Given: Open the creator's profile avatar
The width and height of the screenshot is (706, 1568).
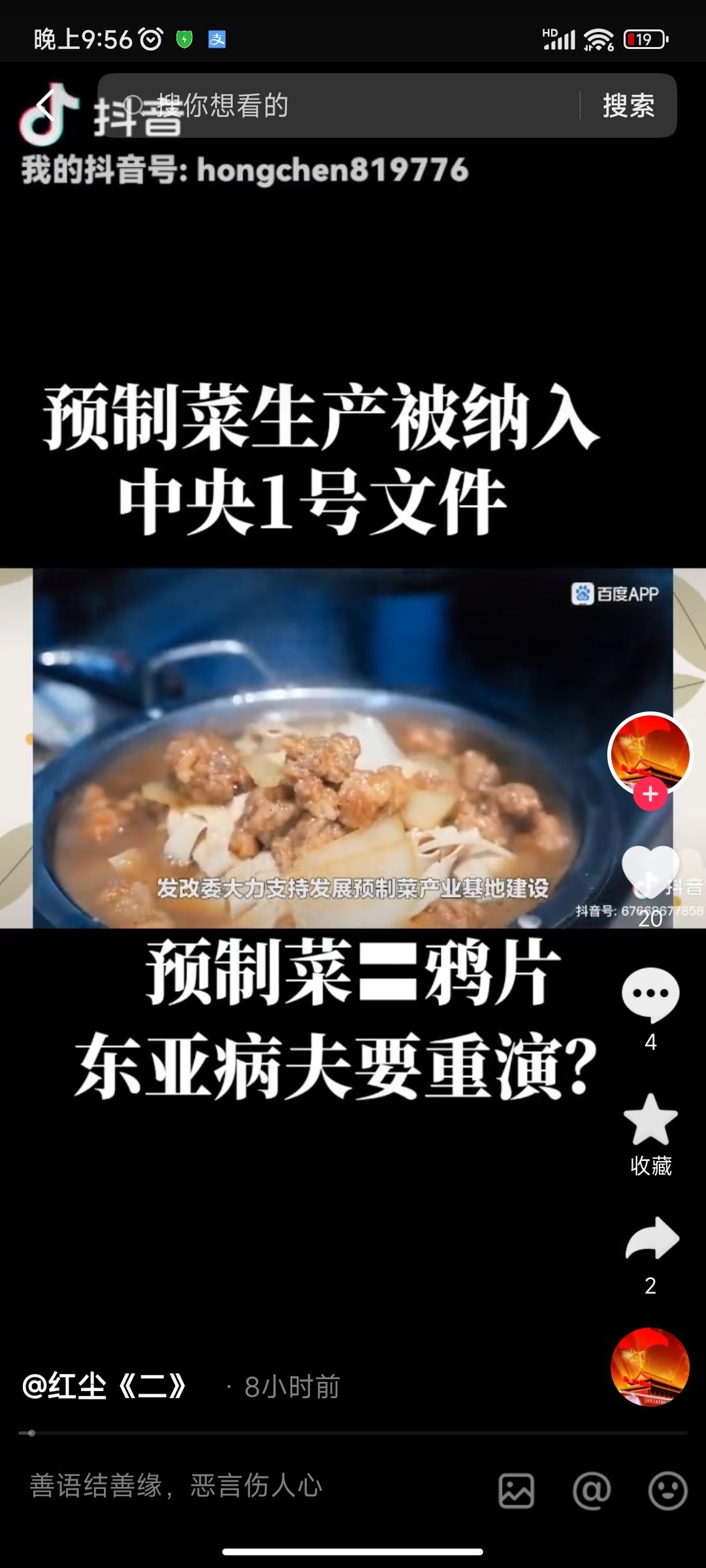Looking at the screenshot, I should [x=650, y=753].
